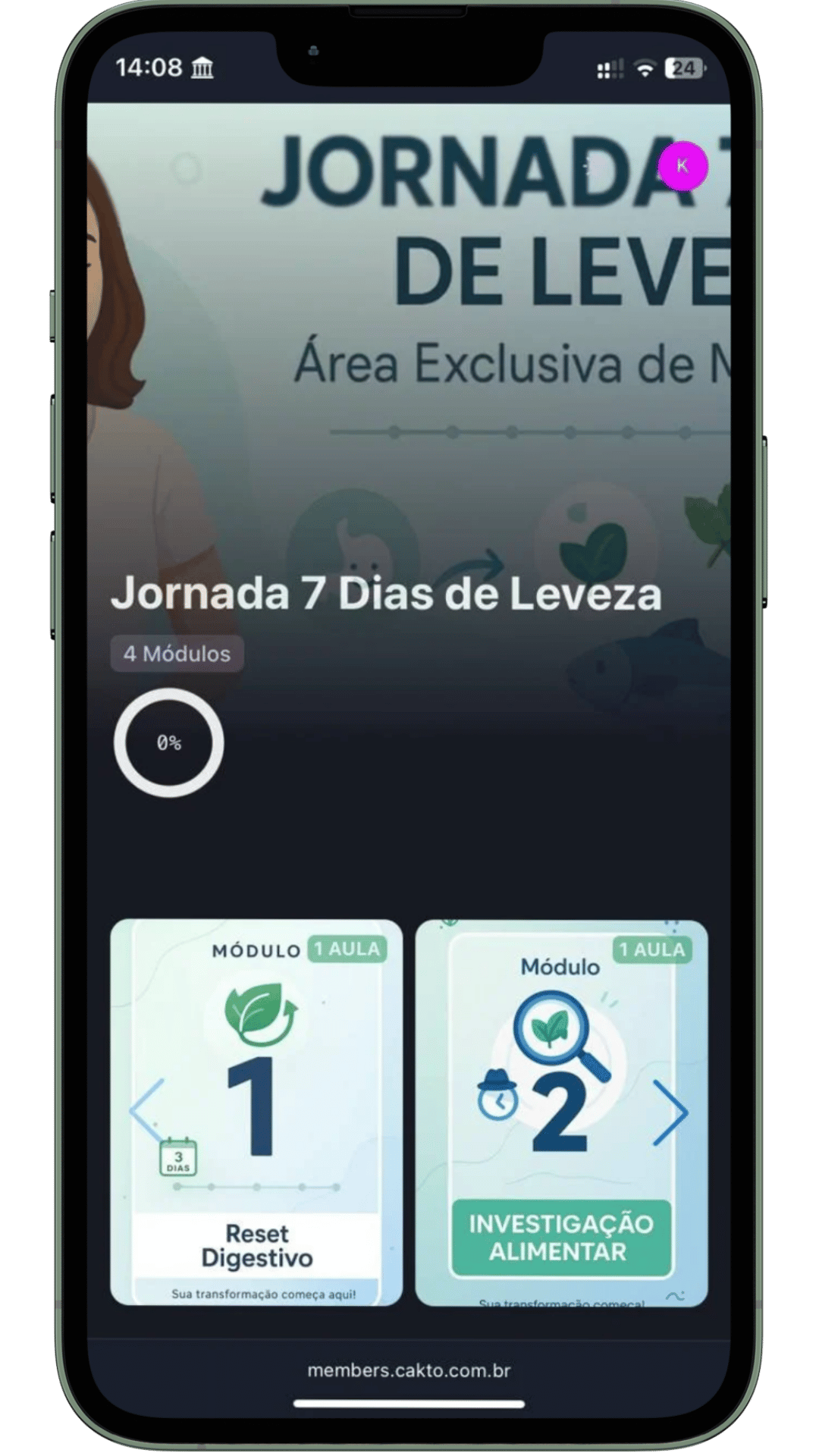This screenshot has height=1456, width=819.
Task: Open the K profile avatar
Action: [x=682, y=166]
